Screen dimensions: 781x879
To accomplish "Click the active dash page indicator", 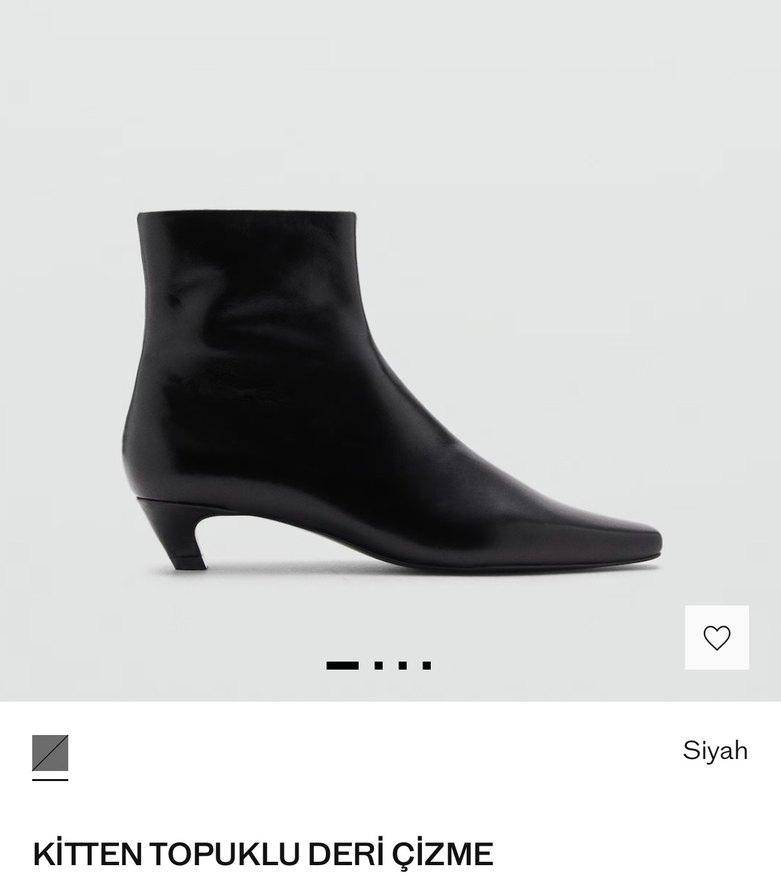I will click(x=343, y=662).
